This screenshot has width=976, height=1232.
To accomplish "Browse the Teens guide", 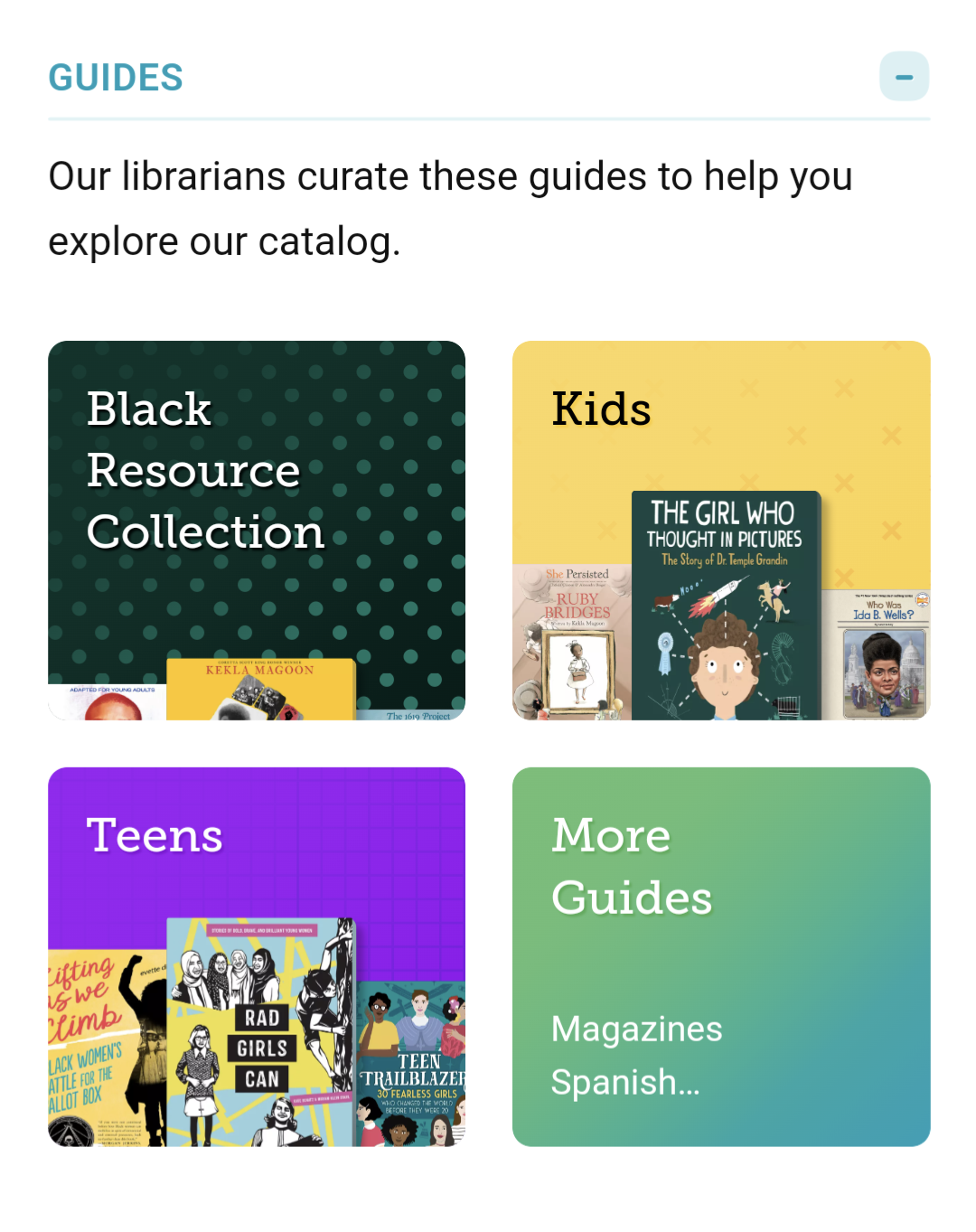I will click(257, 956).
